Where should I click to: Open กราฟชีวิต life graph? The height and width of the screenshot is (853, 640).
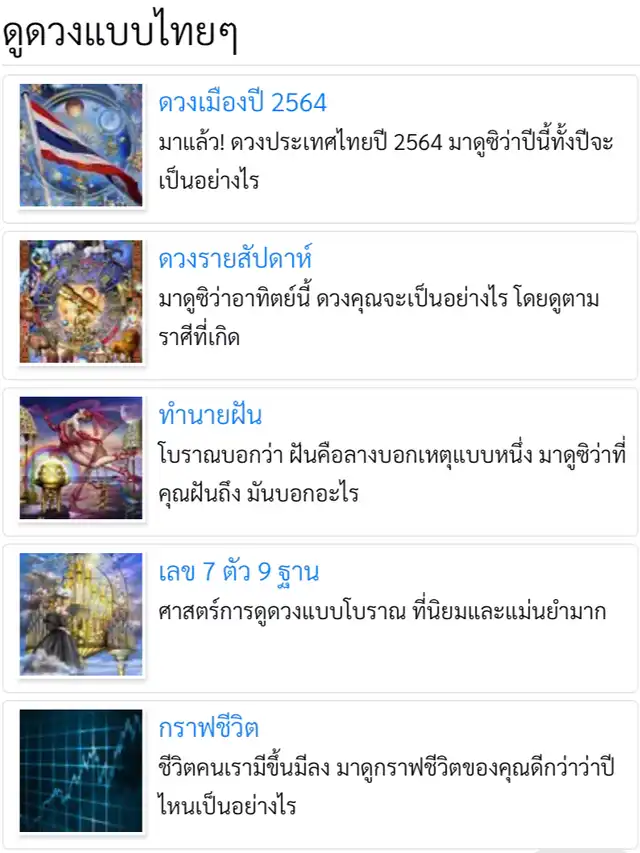(x=208, y=728)
